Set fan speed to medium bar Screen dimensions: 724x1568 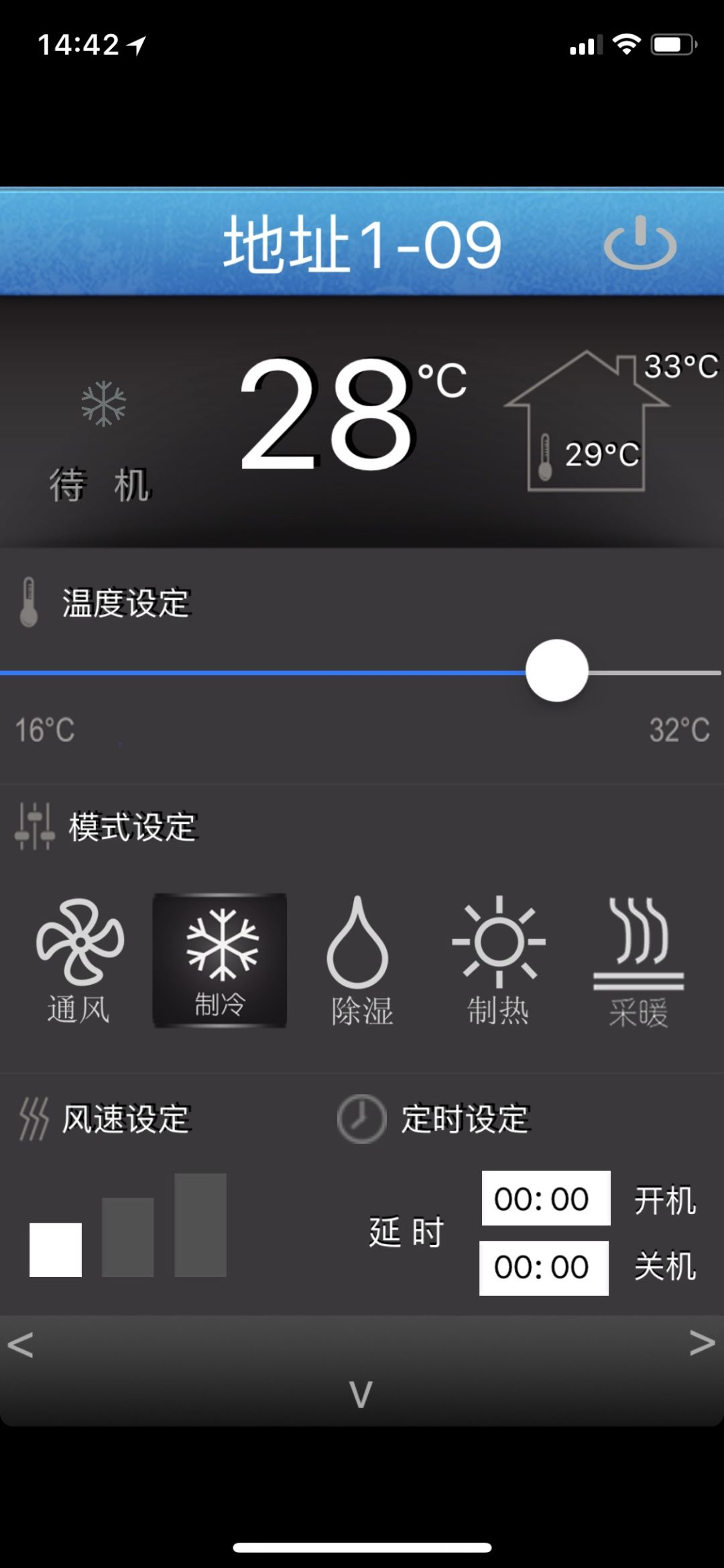click(x=127, y=1238)
